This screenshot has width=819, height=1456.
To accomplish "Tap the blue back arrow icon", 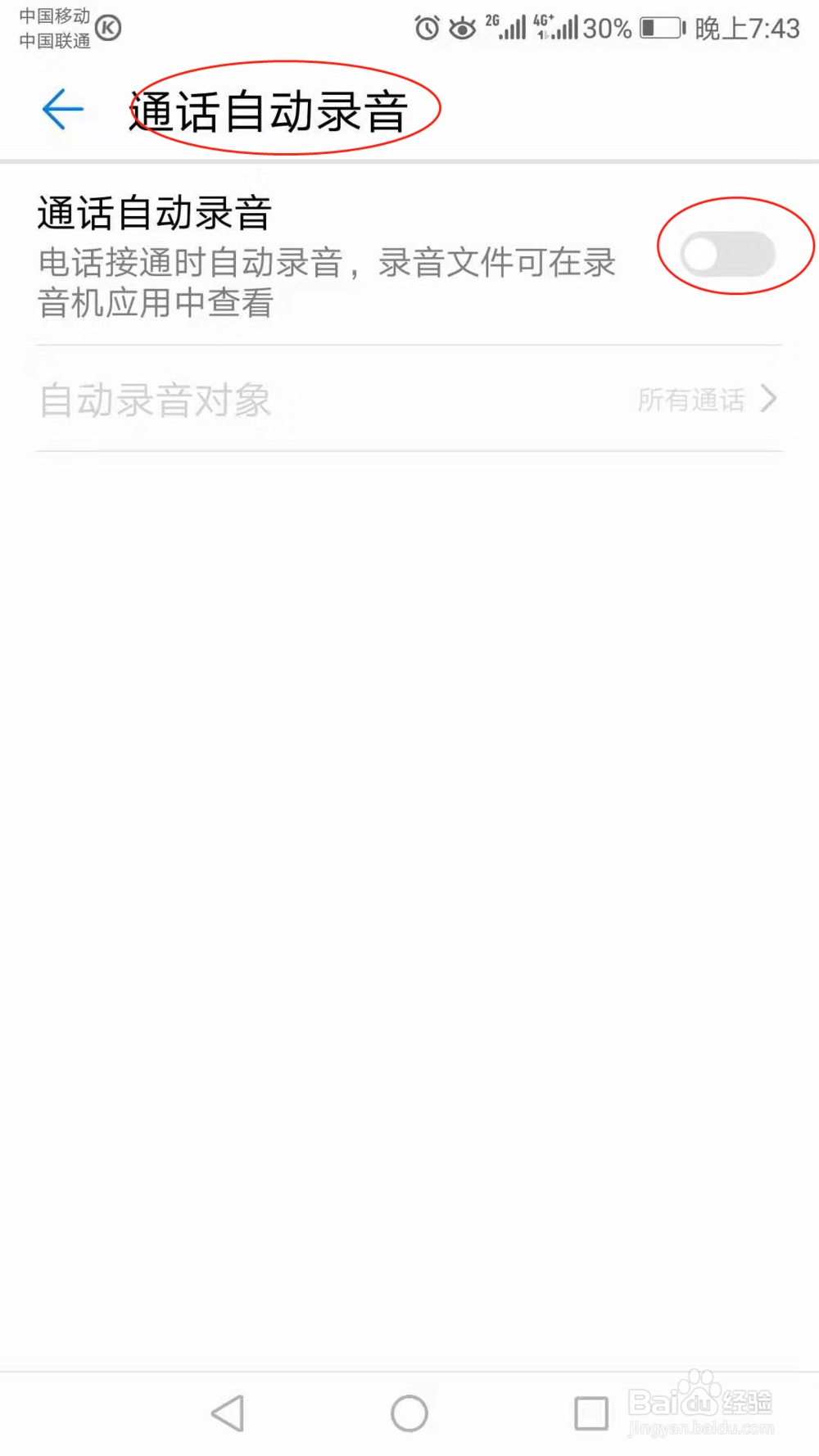I will pos(63,109).
